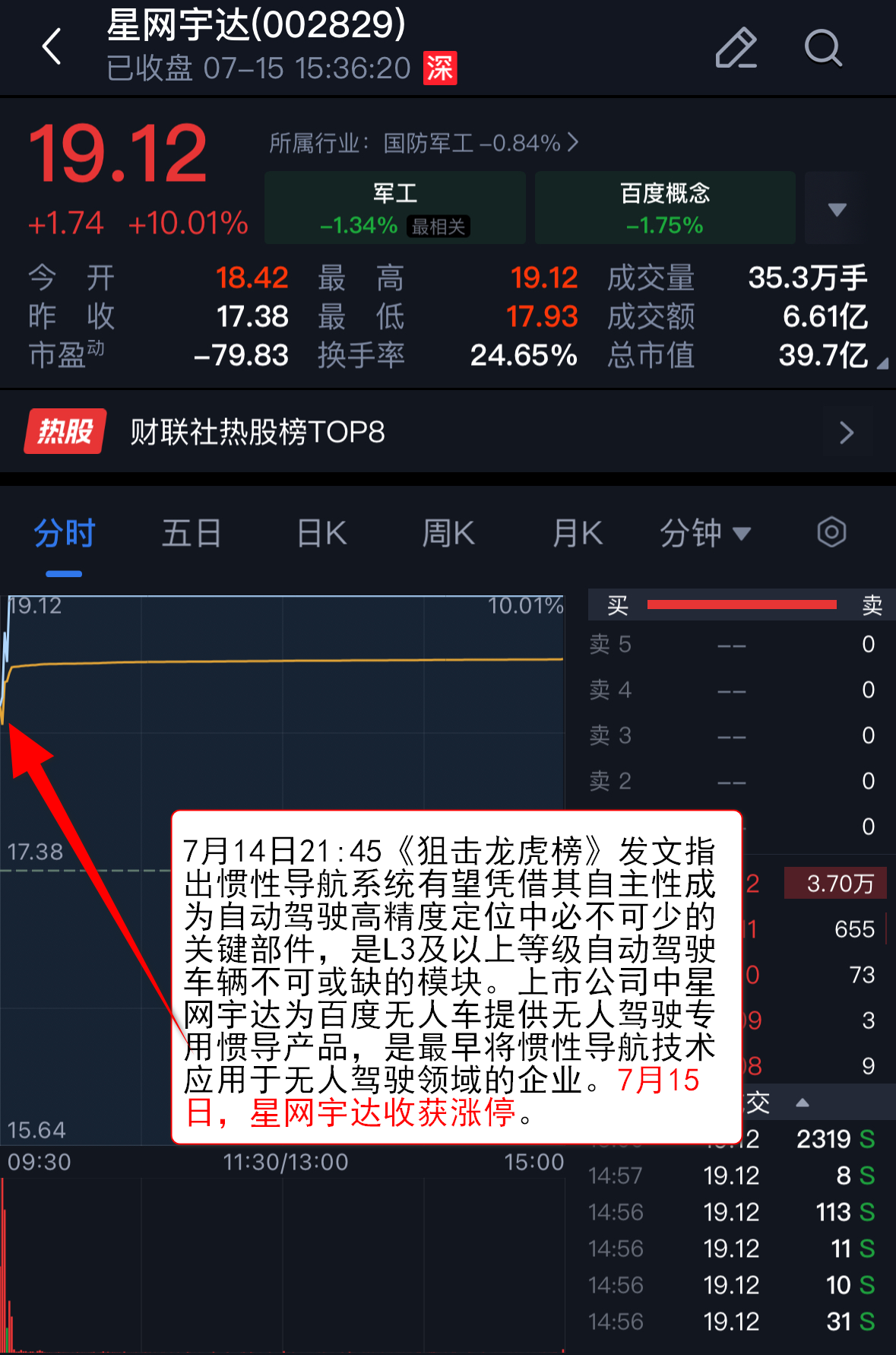
Task: Open the 百度概念 concept chip
Action: pyautogui.click(x=665, y=208)
